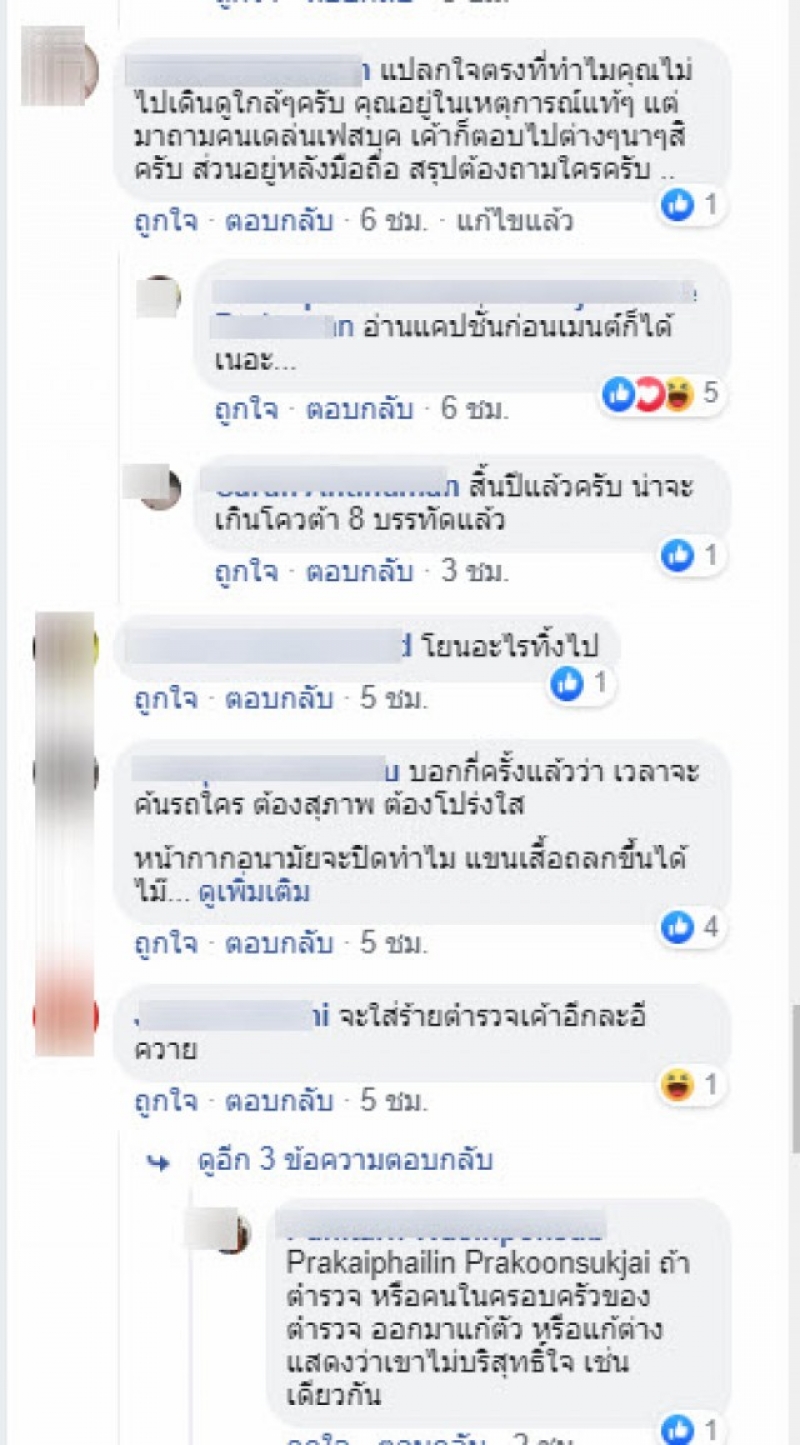The height and width of the screenshot is (1445, 800).
Task: View the 4 likes on the บอกกี่ครั้งแล้วว่า comment
Action: pos(689,928)
